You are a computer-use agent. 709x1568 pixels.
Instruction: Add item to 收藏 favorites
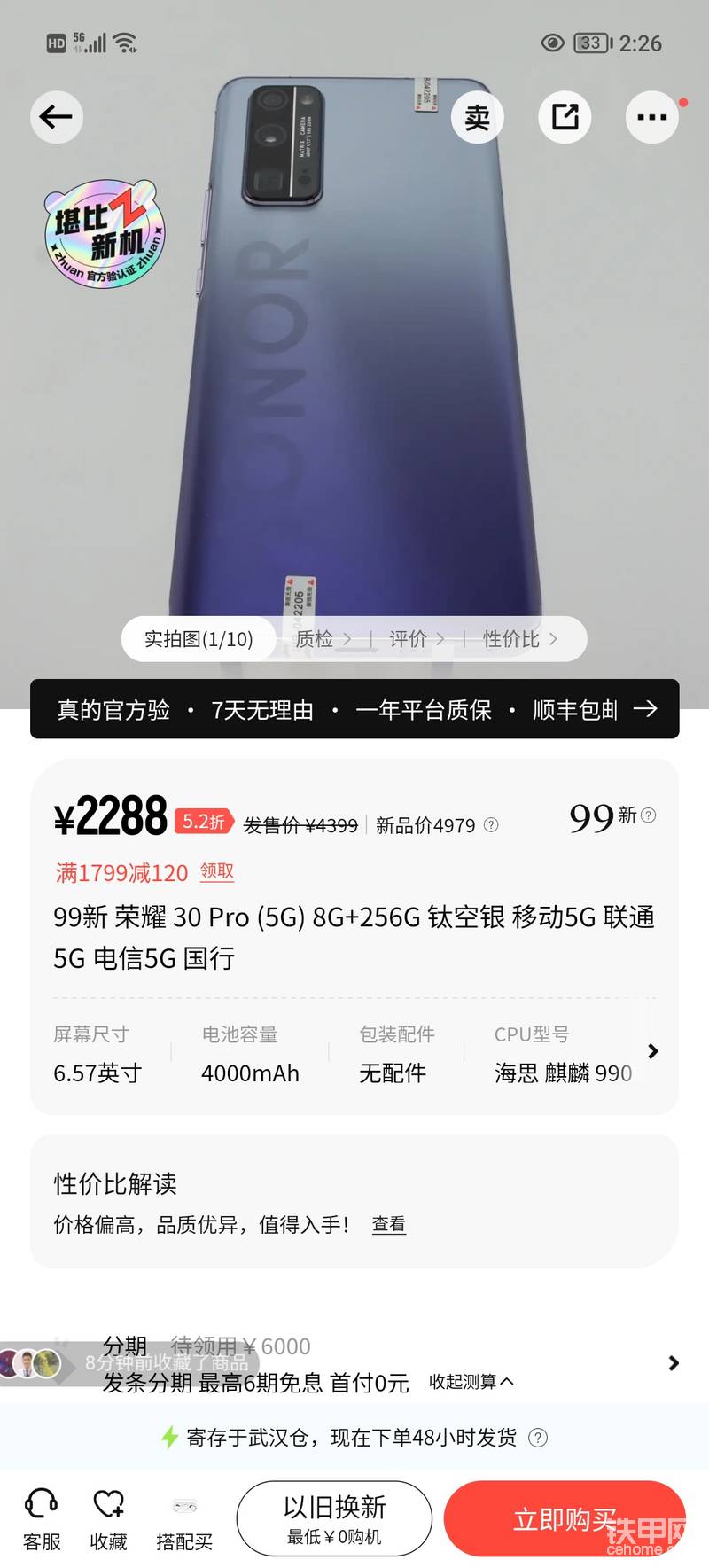108,1519
